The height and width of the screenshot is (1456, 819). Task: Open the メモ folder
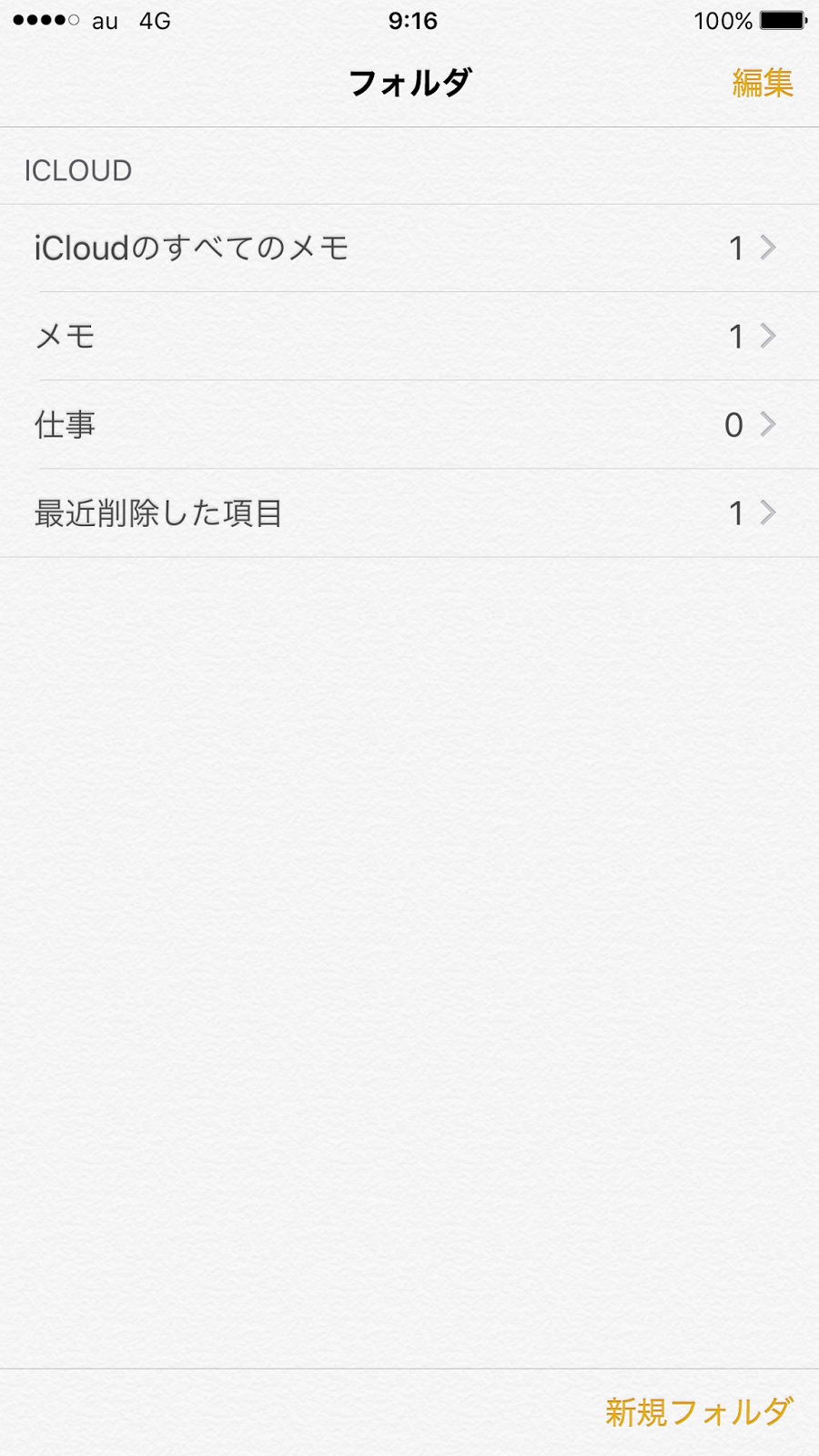(409, 336)
